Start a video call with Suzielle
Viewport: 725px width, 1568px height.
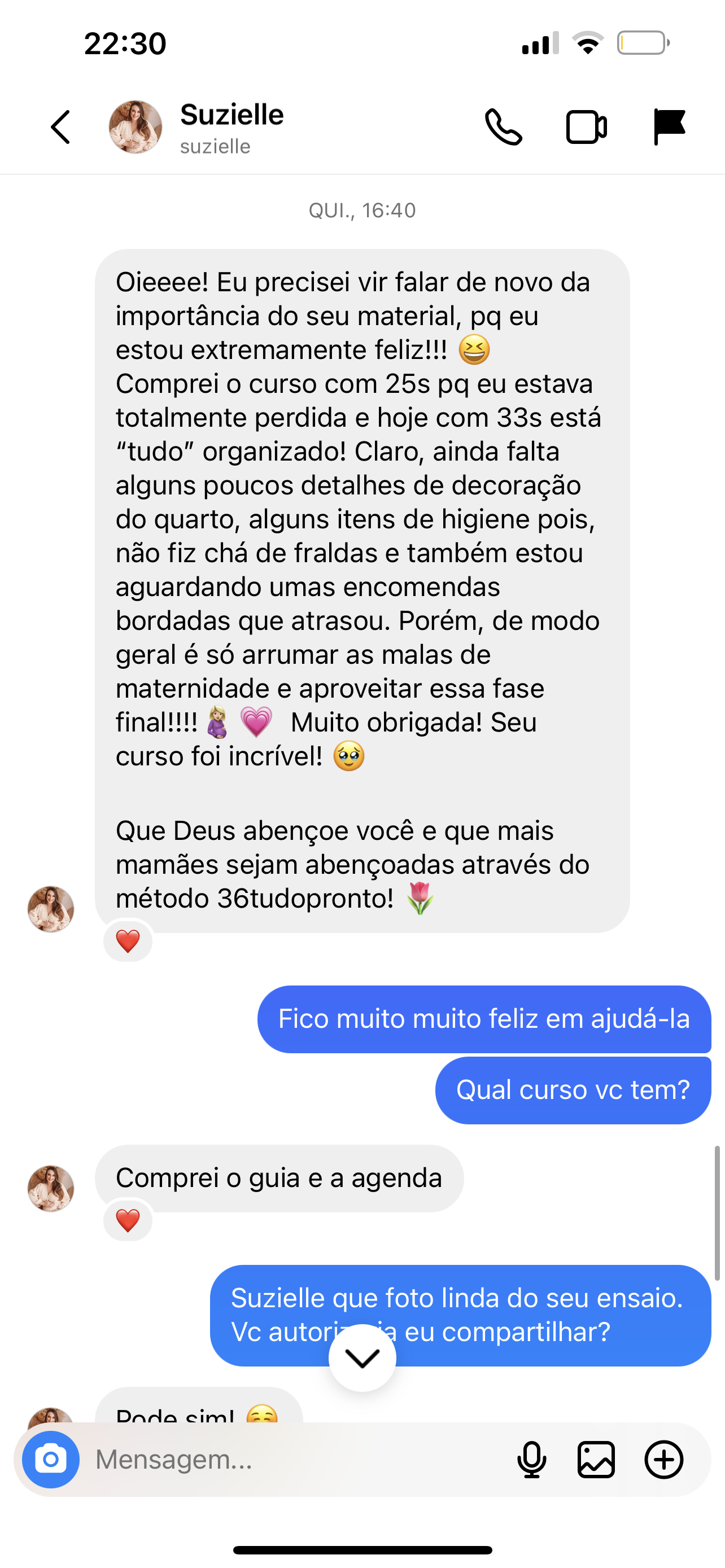pos(586,127)
